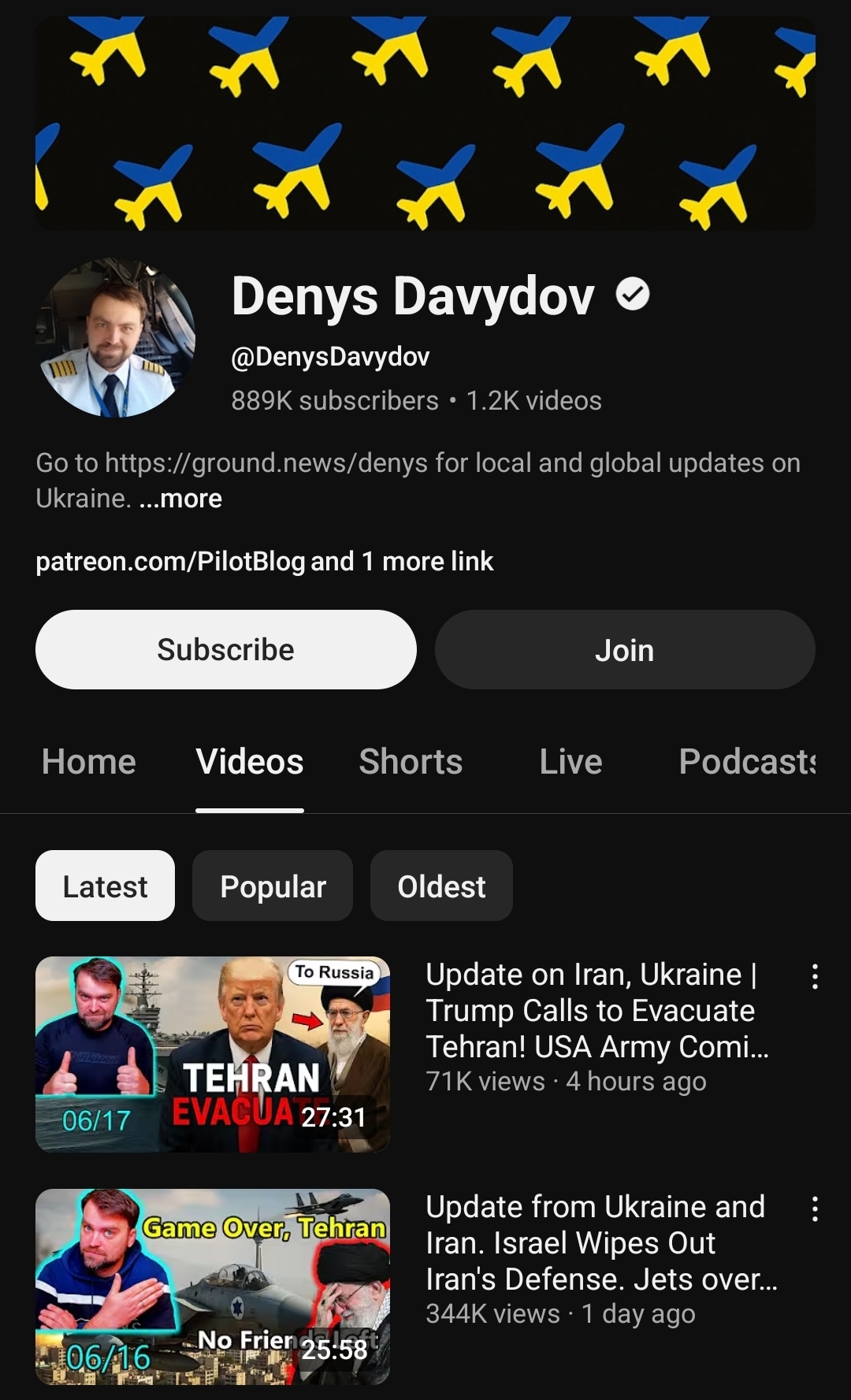Viewport: 851px width, 1400px height.
Task: Go to the Podcasts tab
Action: [747, 762]
